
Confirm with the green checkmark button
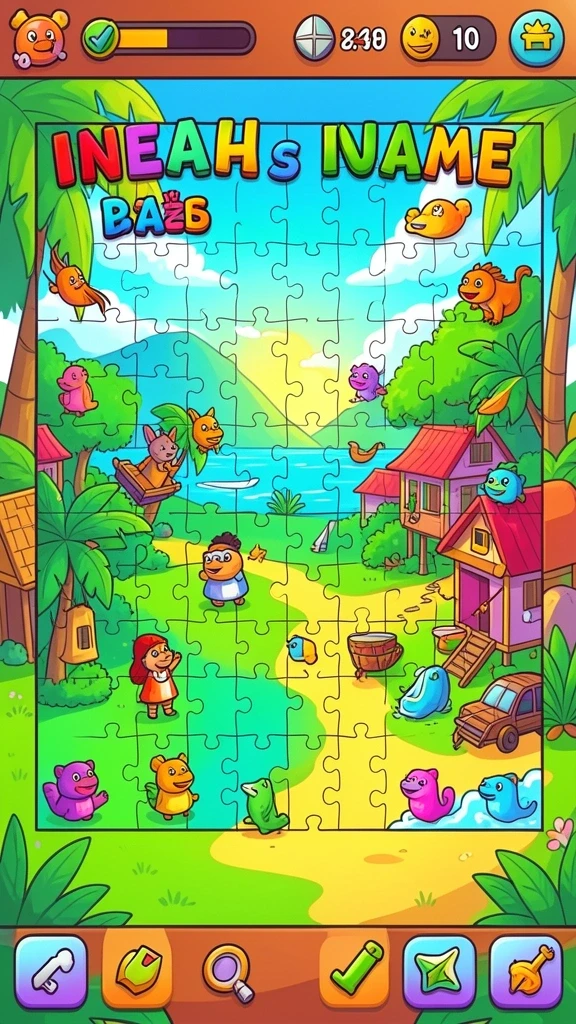click(x=355, y=970)
